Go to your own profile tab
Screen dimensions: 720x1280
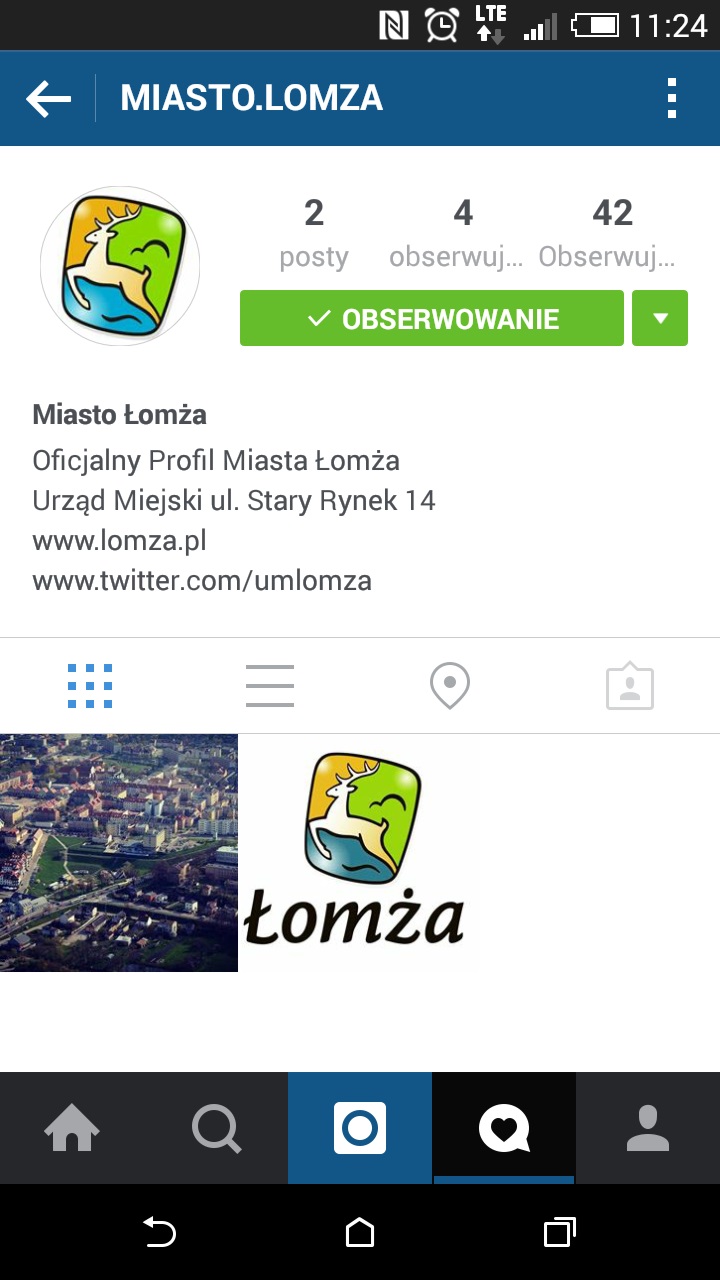[648, 1128]
